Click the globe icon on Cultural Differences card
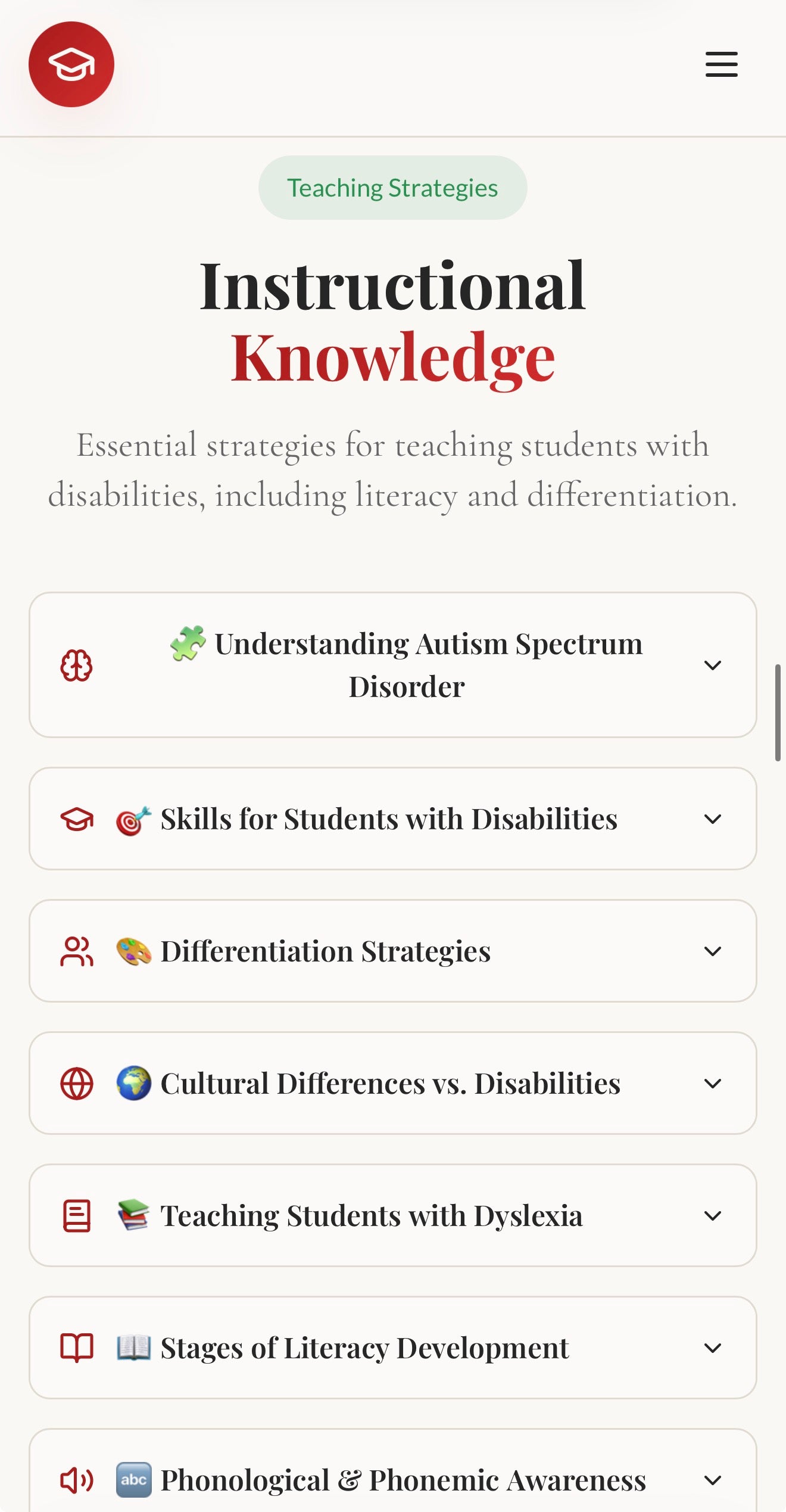786x1512 pixels. (76, 1083)
